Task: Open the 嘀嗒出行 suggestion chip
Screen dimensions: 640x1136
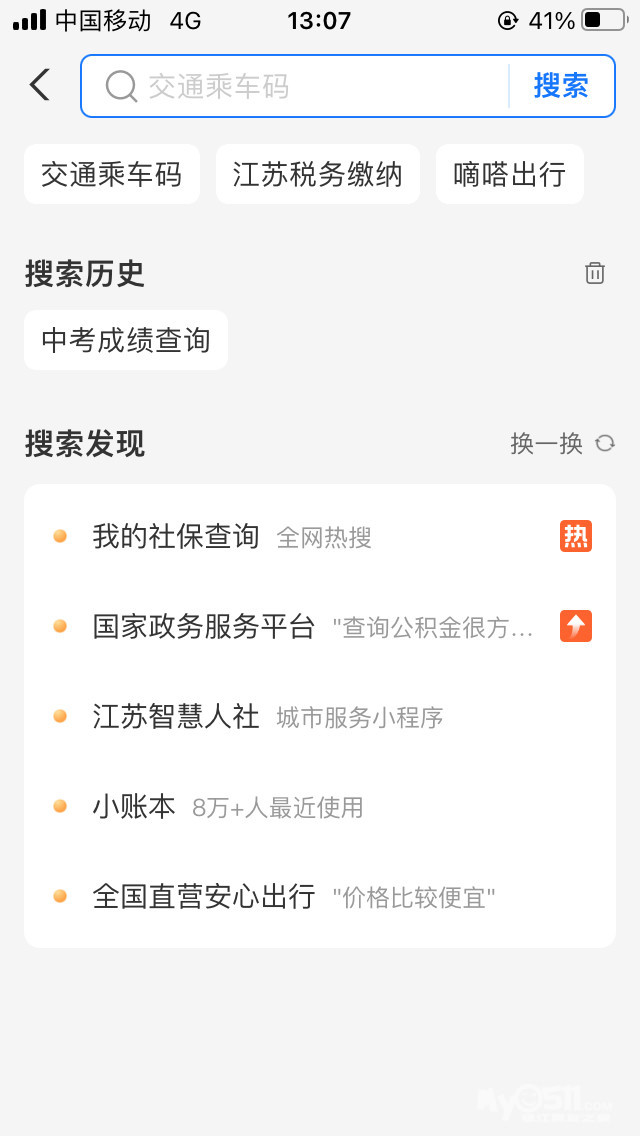Action: point(510,175)
